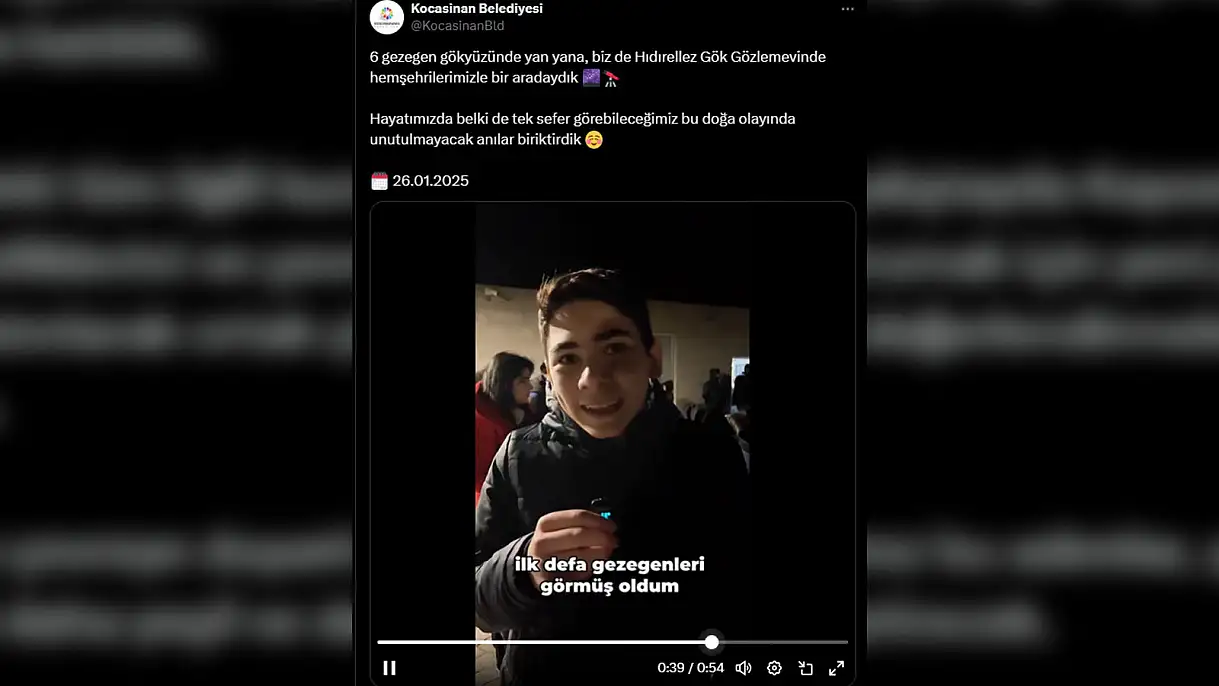Viewport: 1219px width, 686px height.
Task: Open Kocasinan Belediyesi profile picture
Action: (x=387, y=16)
